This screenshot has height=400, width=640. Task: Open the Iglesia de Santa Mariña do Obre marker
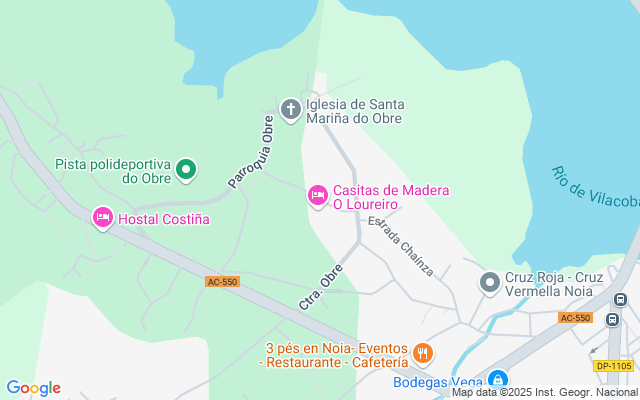(291, 109)
